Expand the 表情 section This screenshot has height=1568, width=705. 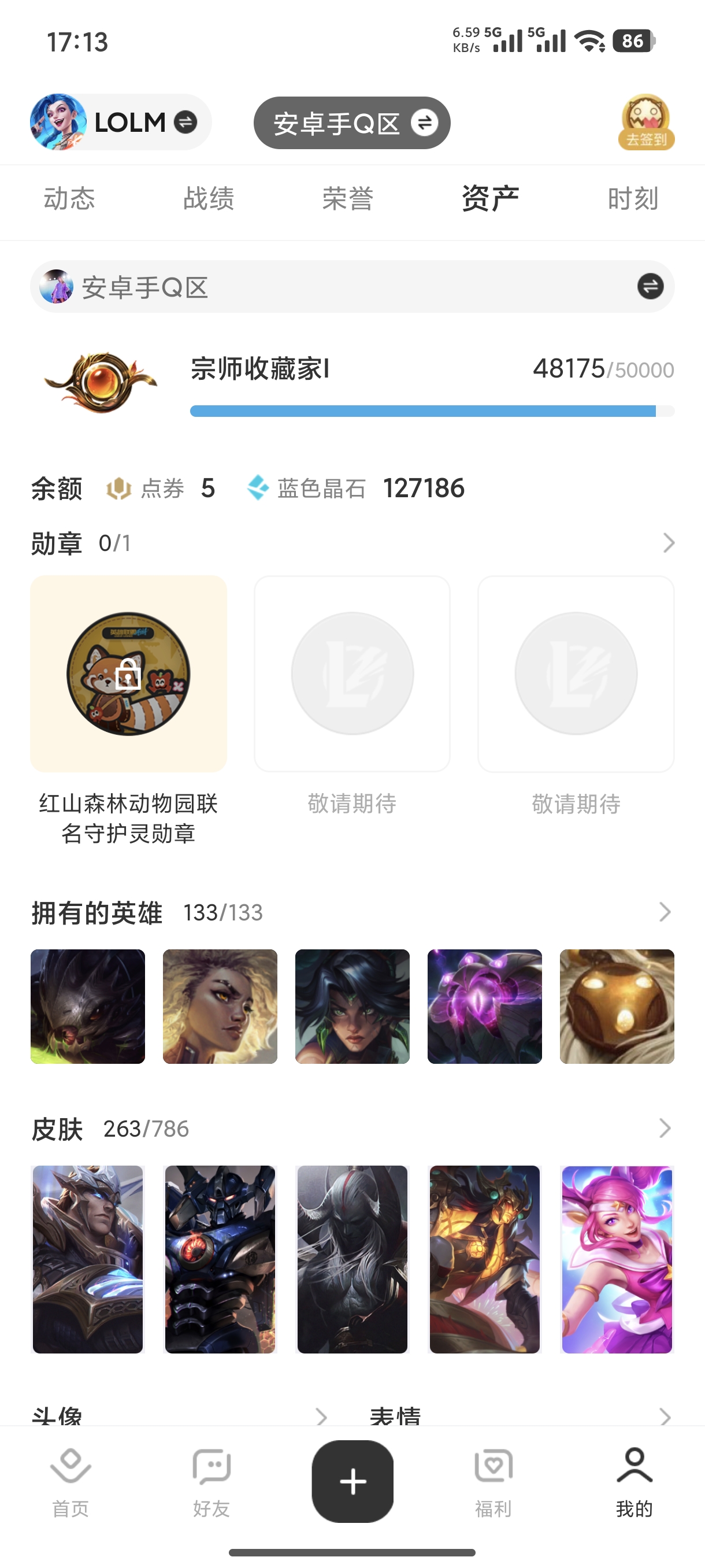[x=665, y=1417]
